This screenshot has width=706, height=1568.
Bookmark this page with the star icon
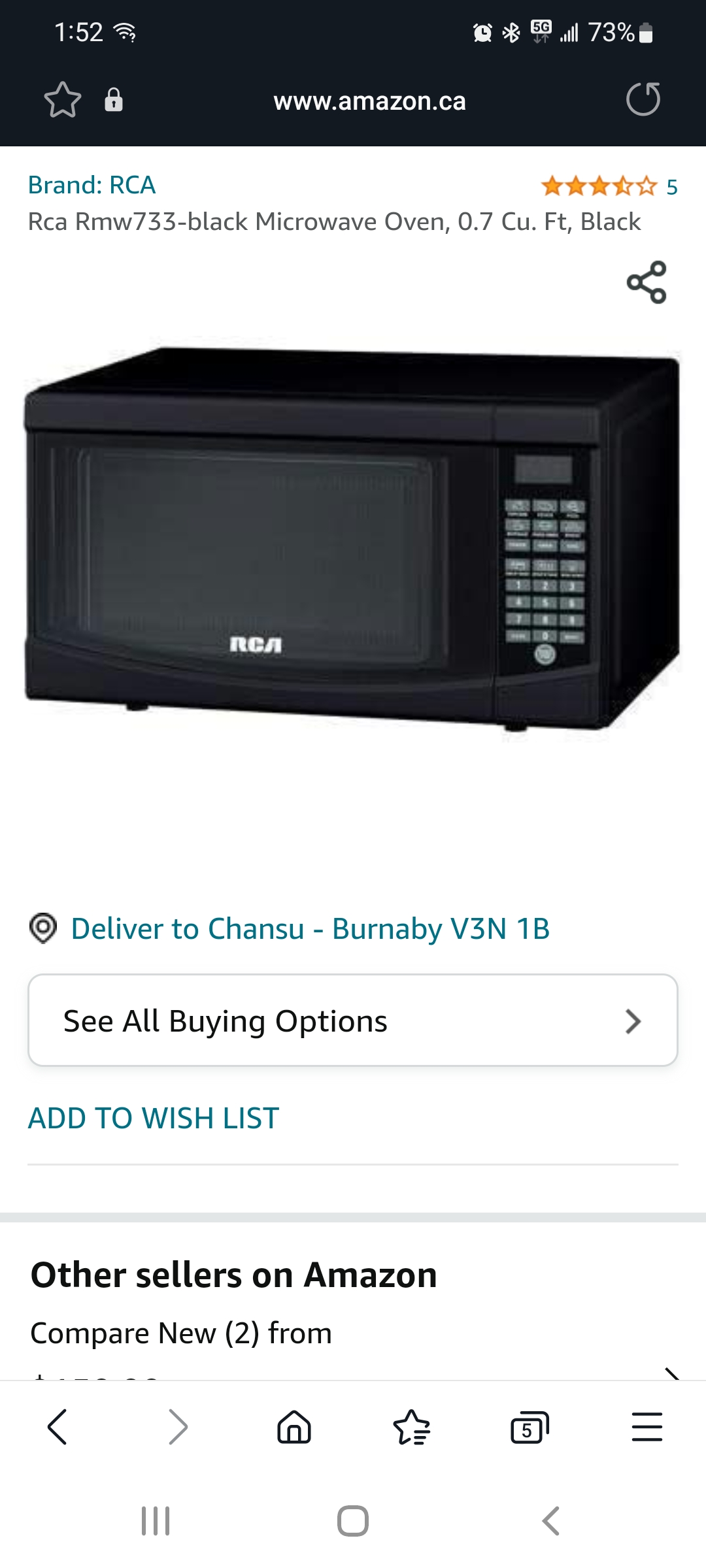point(63,100)
